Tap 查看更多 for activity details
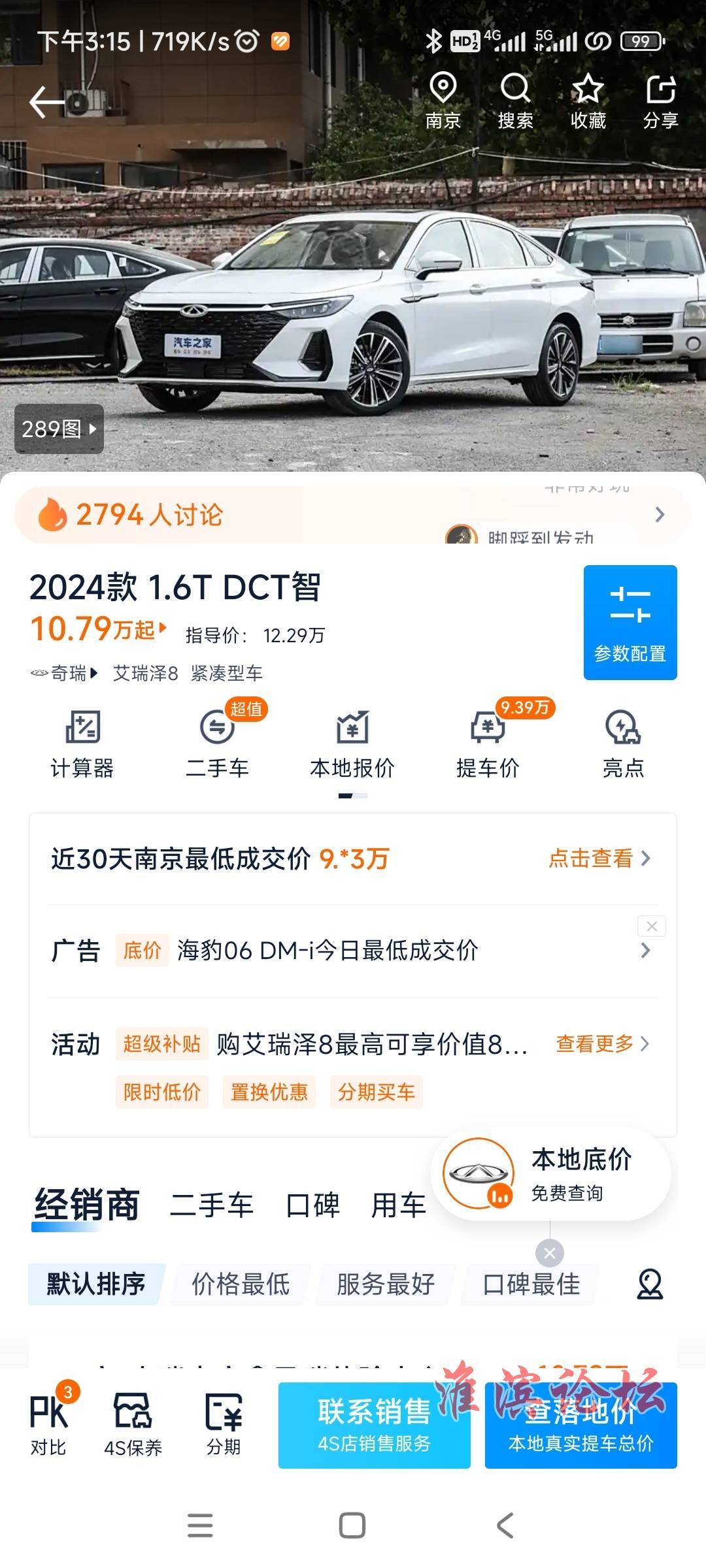Image resolution: width=706 pixels, height=1568 pixels. (601, 1043)
